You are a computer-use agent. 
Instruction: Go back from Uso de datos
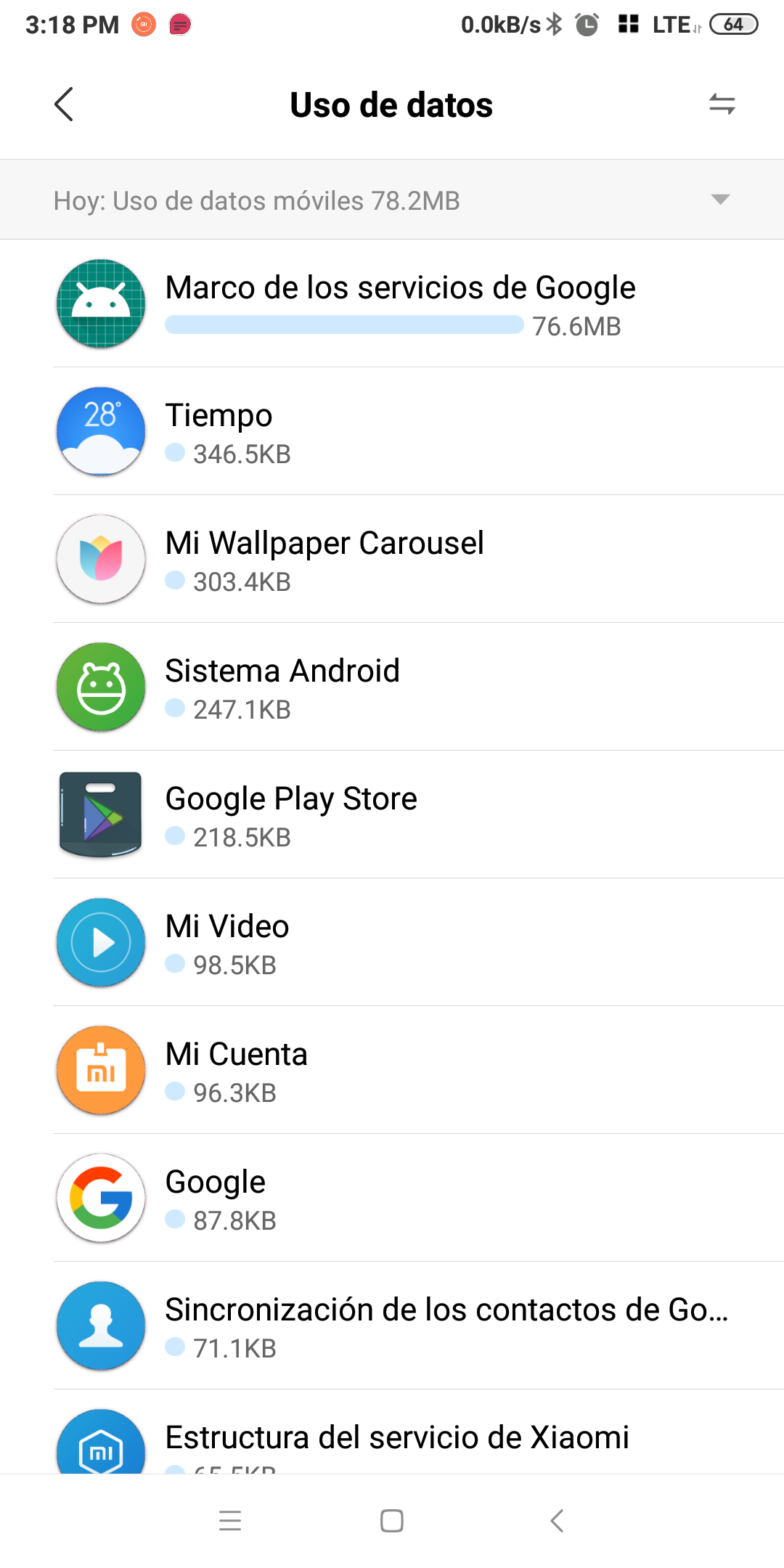[x=64, y=105]
